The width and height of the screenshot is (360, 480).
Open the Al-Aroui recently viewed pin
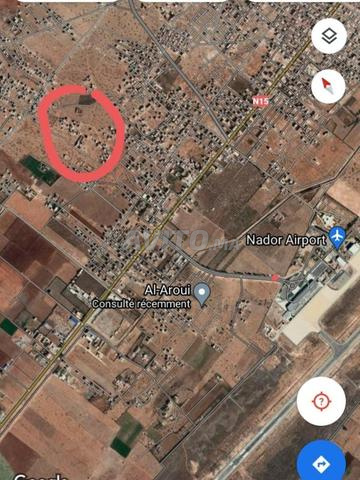(202, 294)
